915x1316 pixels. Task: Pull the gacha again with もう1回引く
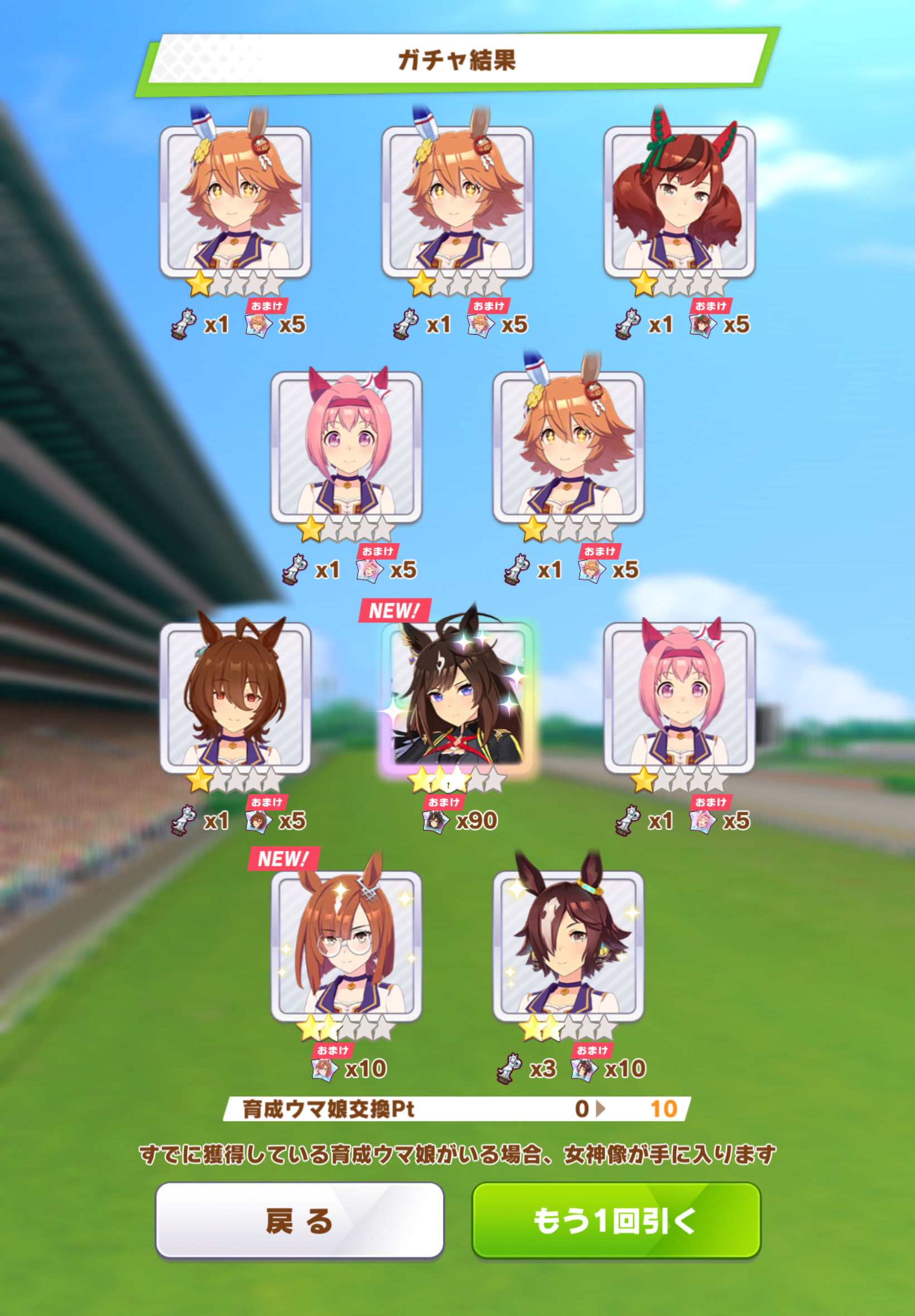pyautogui.click(x=617, y=1220)
